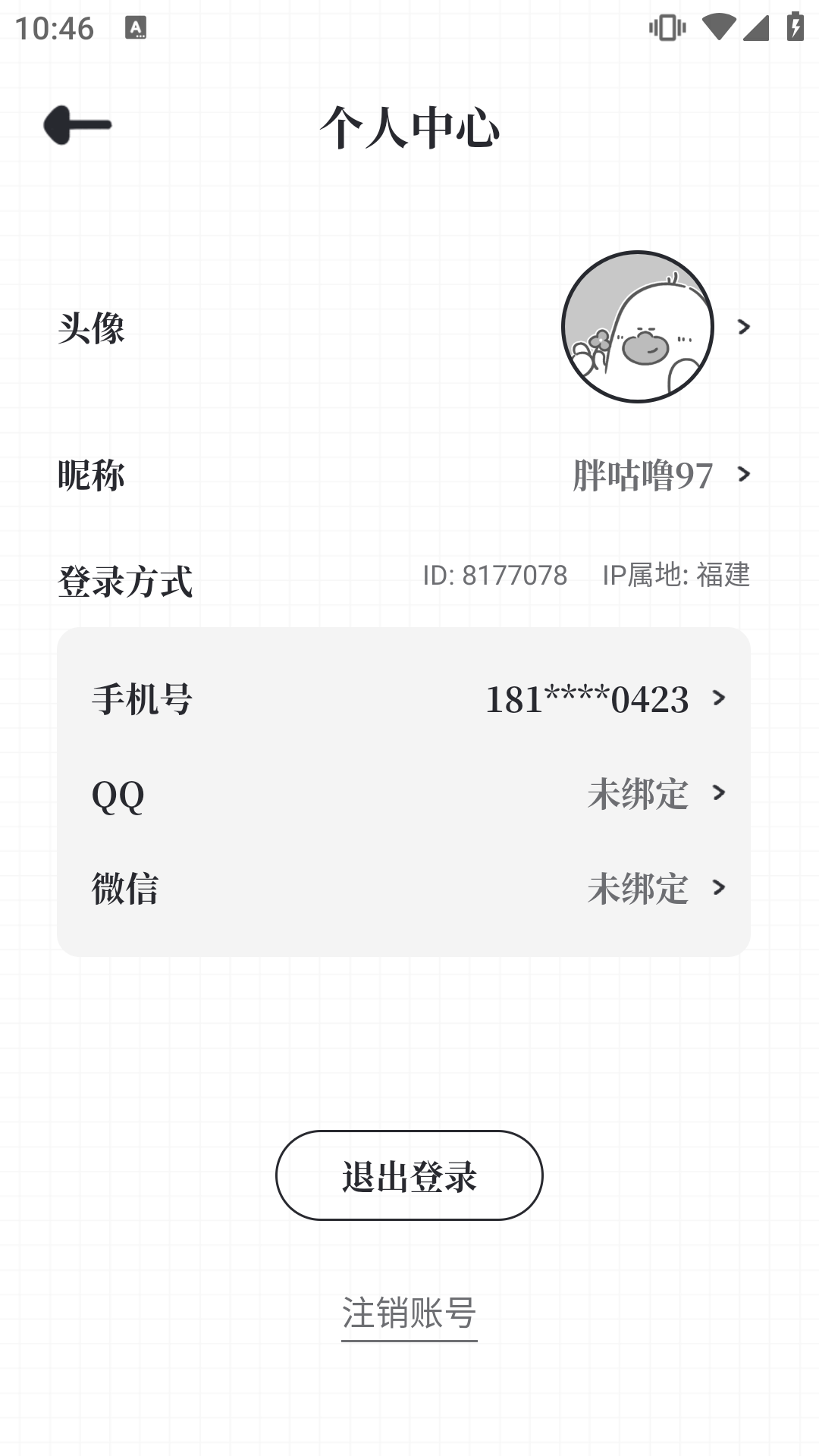819x1456 pixels.
Task: Open QQ binding via its chevron
Action: tap(718, 794)
